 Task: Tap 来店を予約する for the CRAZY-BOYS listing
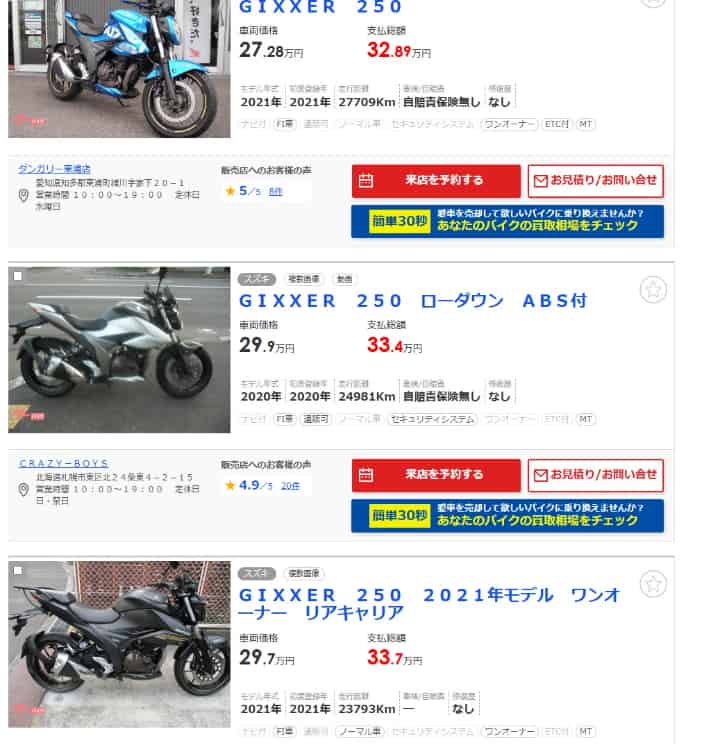[436, 475]
